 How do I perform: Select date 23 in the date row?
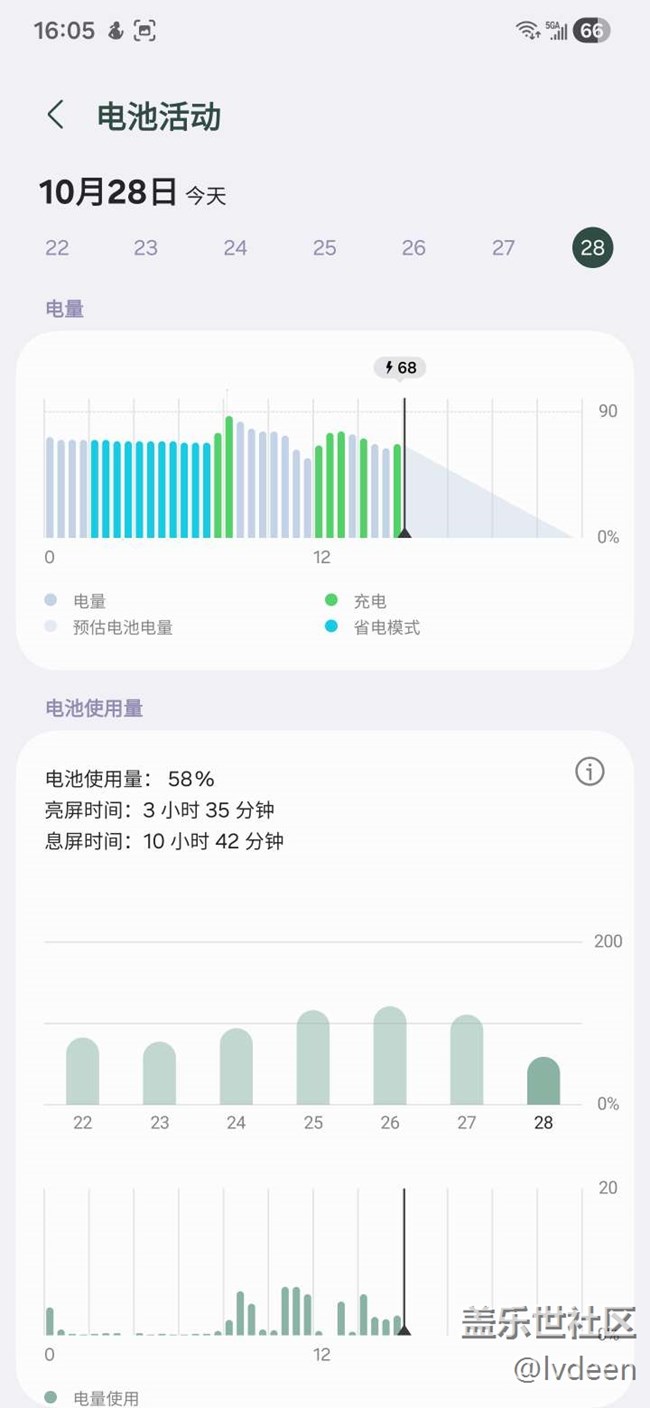146,248
